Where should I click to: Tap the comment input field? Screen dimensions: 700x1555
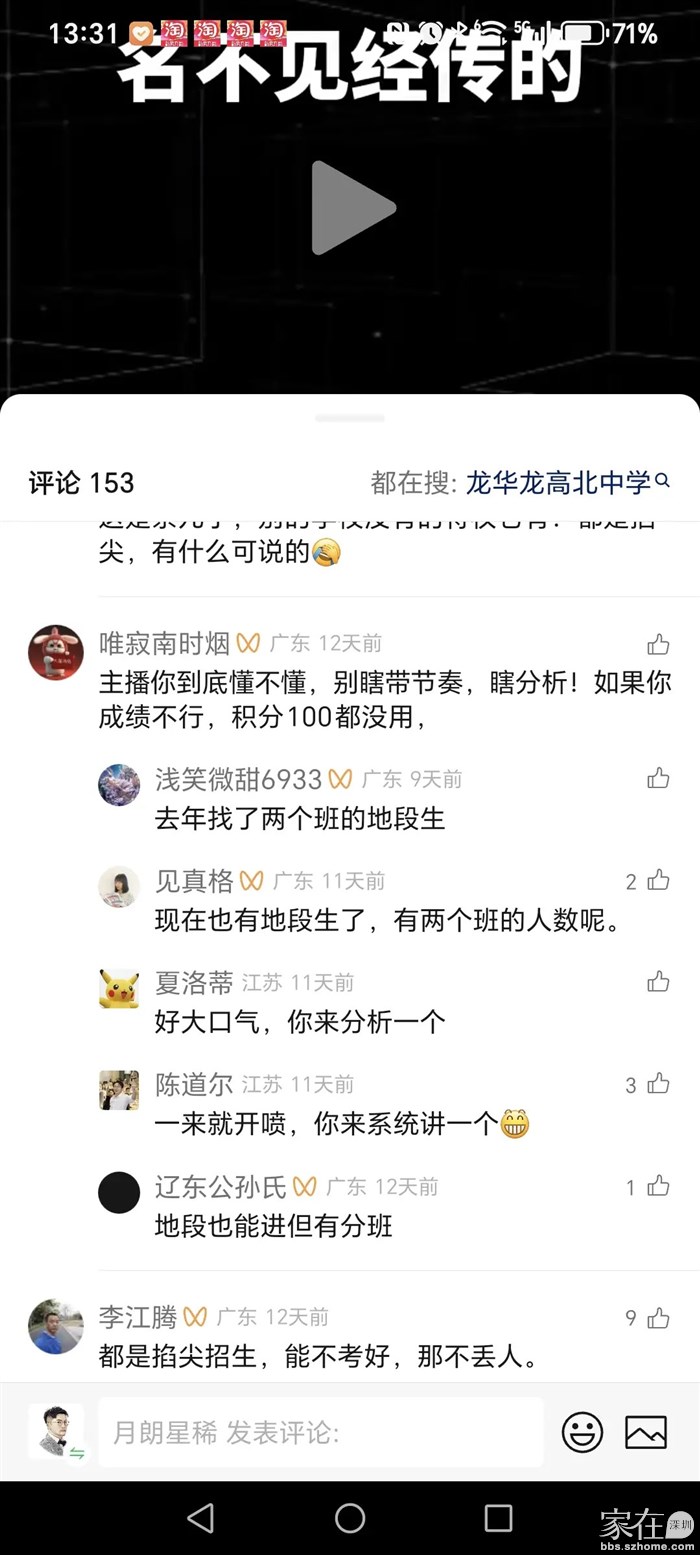320,1432
